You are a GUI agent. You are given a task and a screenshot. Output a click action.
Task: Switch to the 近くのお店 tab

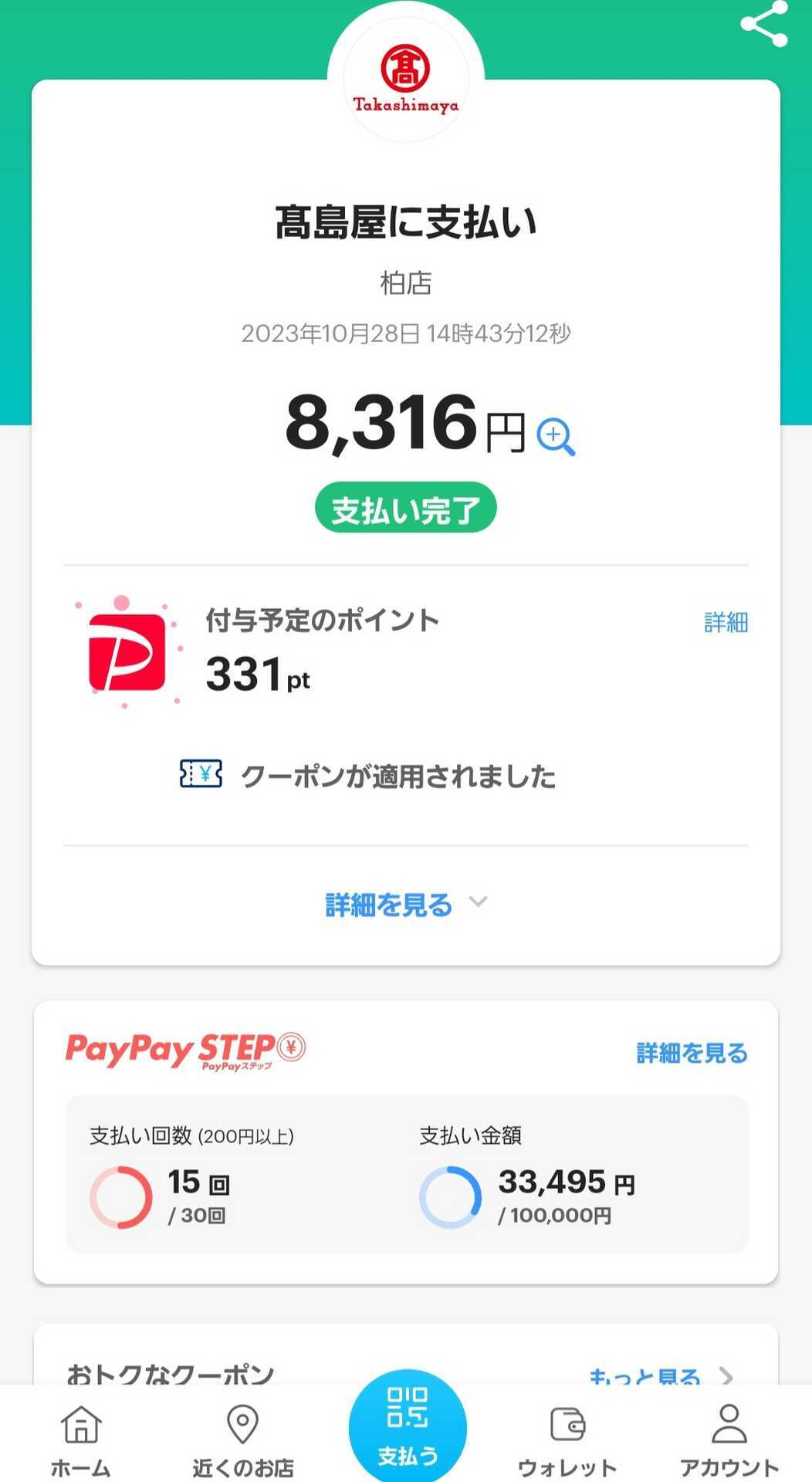click(x=243, y=1440)
